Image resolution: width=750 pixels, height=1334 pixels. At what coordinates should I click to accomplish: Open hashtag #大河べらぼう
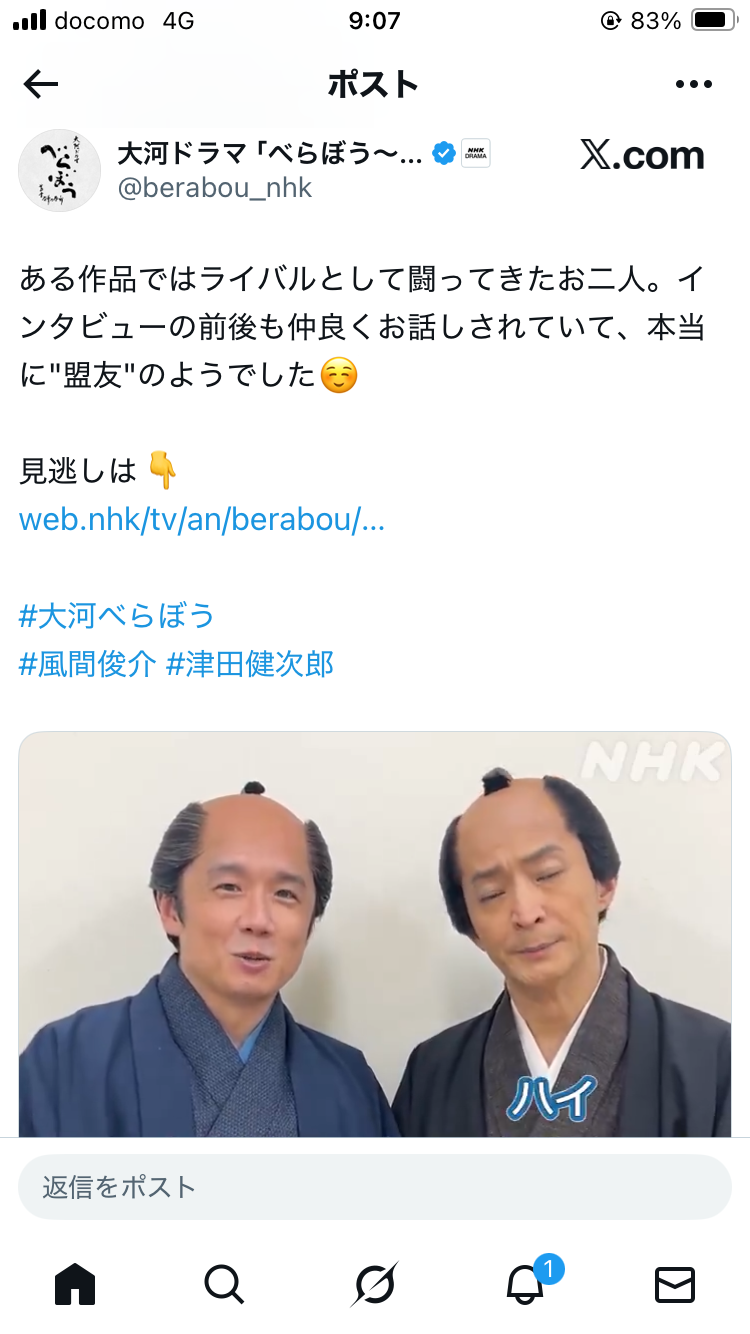pos(117,616)
